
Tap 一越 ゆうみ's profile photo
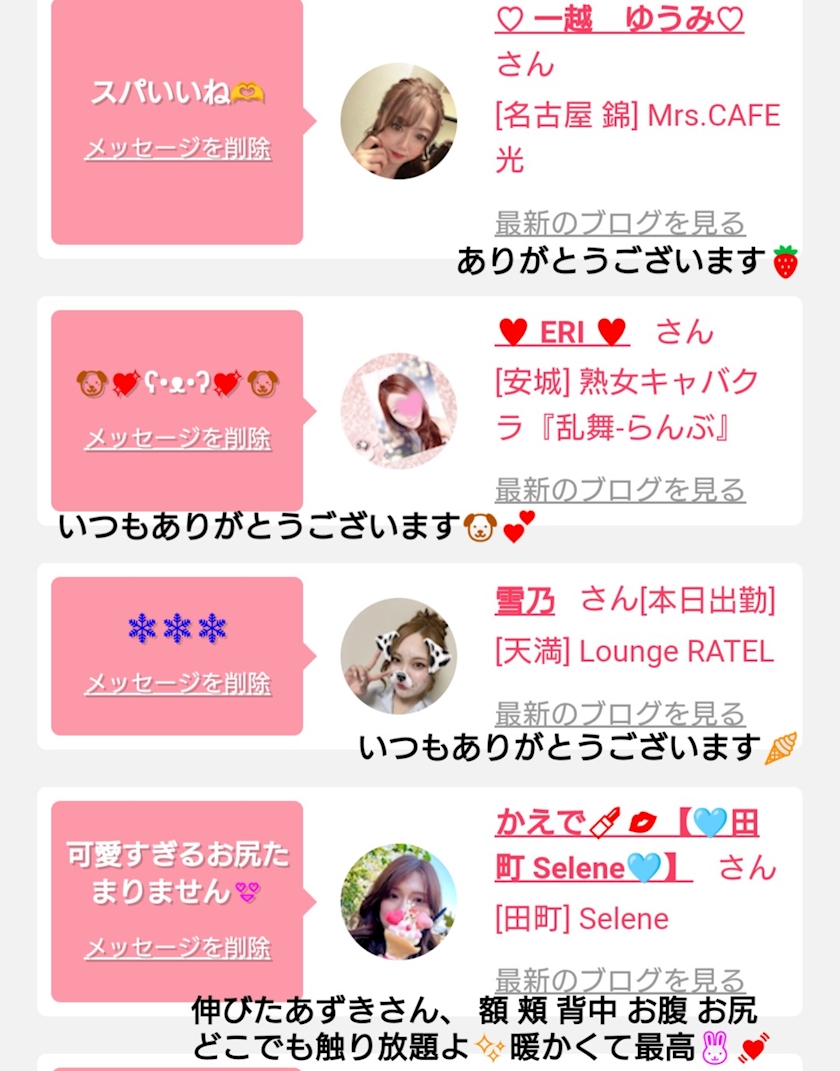click(398, 121)
